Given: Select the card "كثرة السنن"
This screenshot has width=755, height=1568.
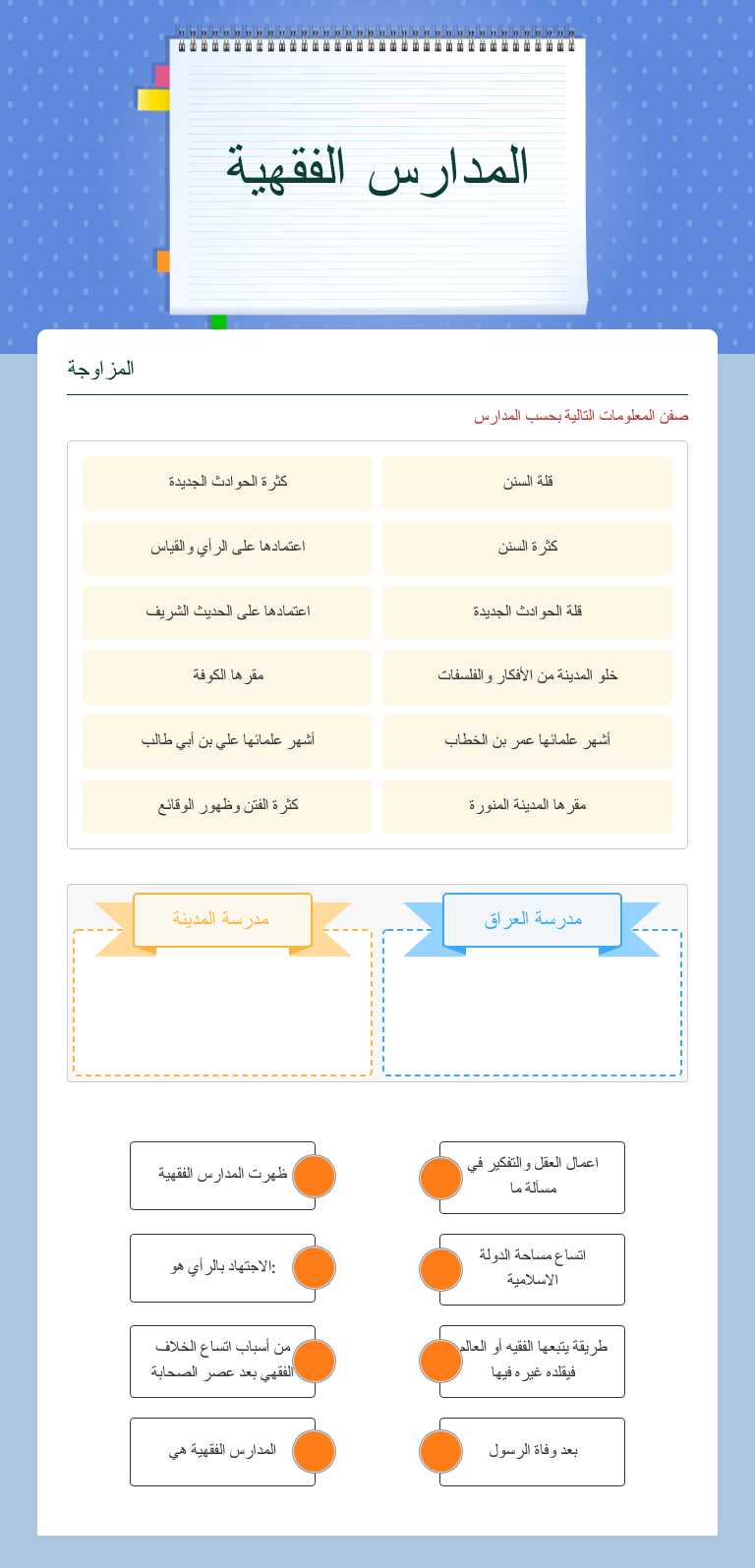Looking at the screenshot, I should [528, 548].
